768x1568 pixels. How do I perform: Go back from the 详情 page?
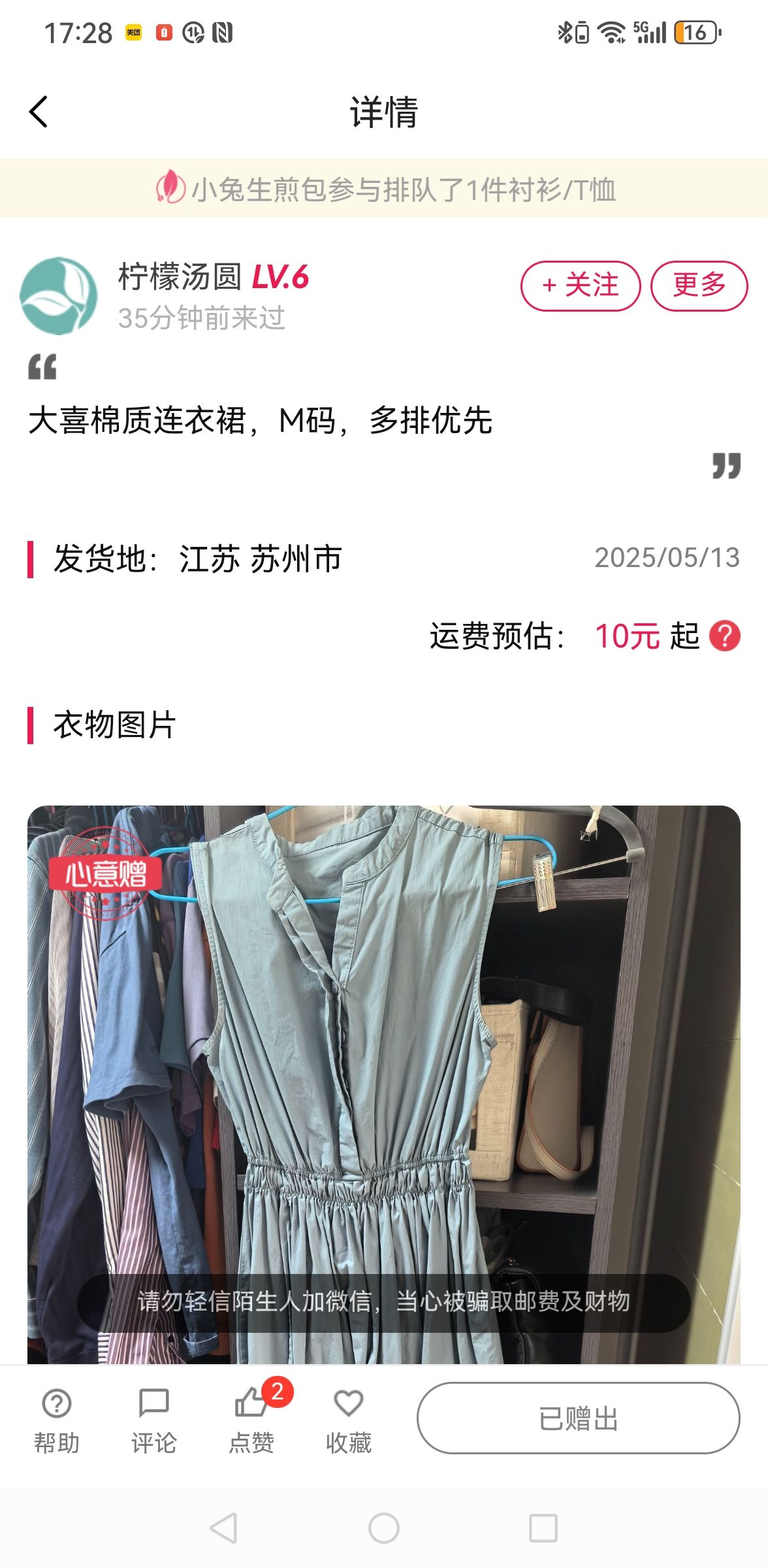pos(39,112)
